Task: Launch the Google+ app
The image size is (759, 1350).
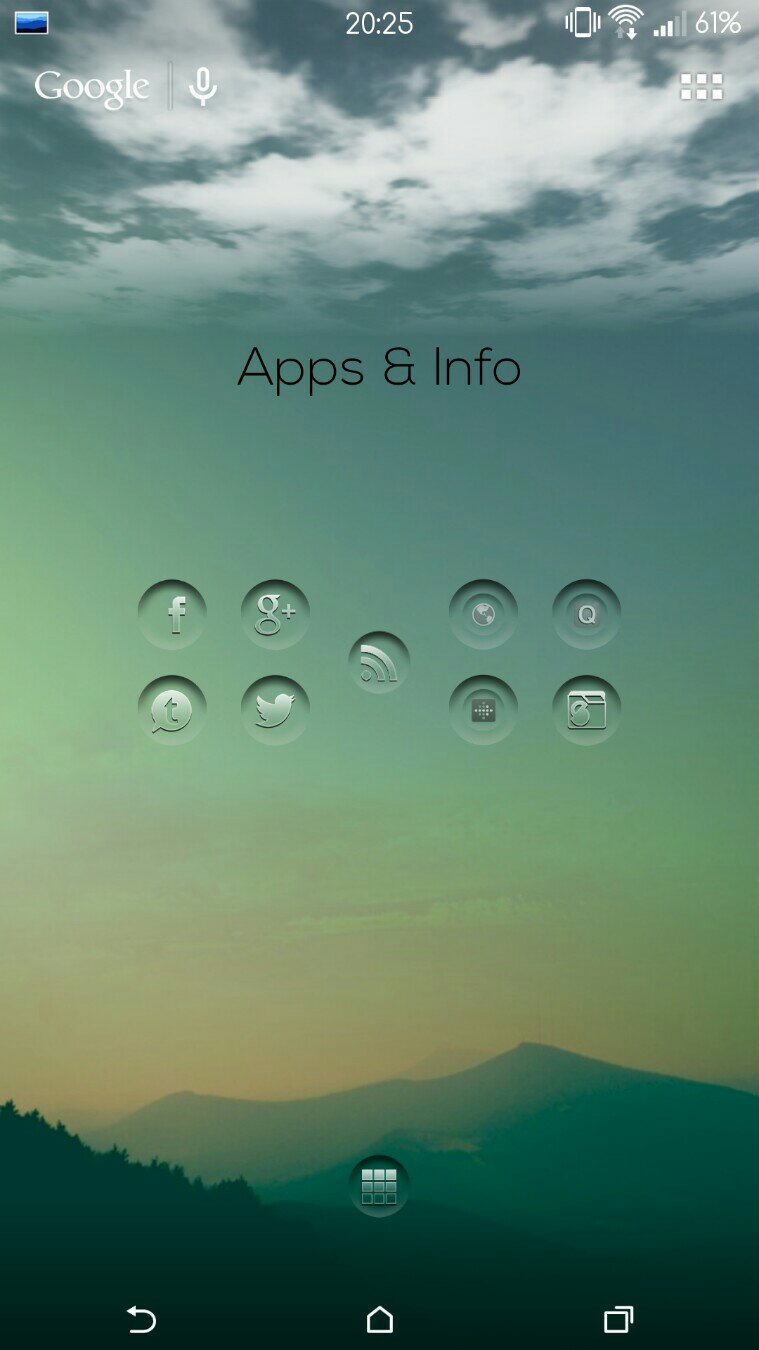Action: point(275,614)
